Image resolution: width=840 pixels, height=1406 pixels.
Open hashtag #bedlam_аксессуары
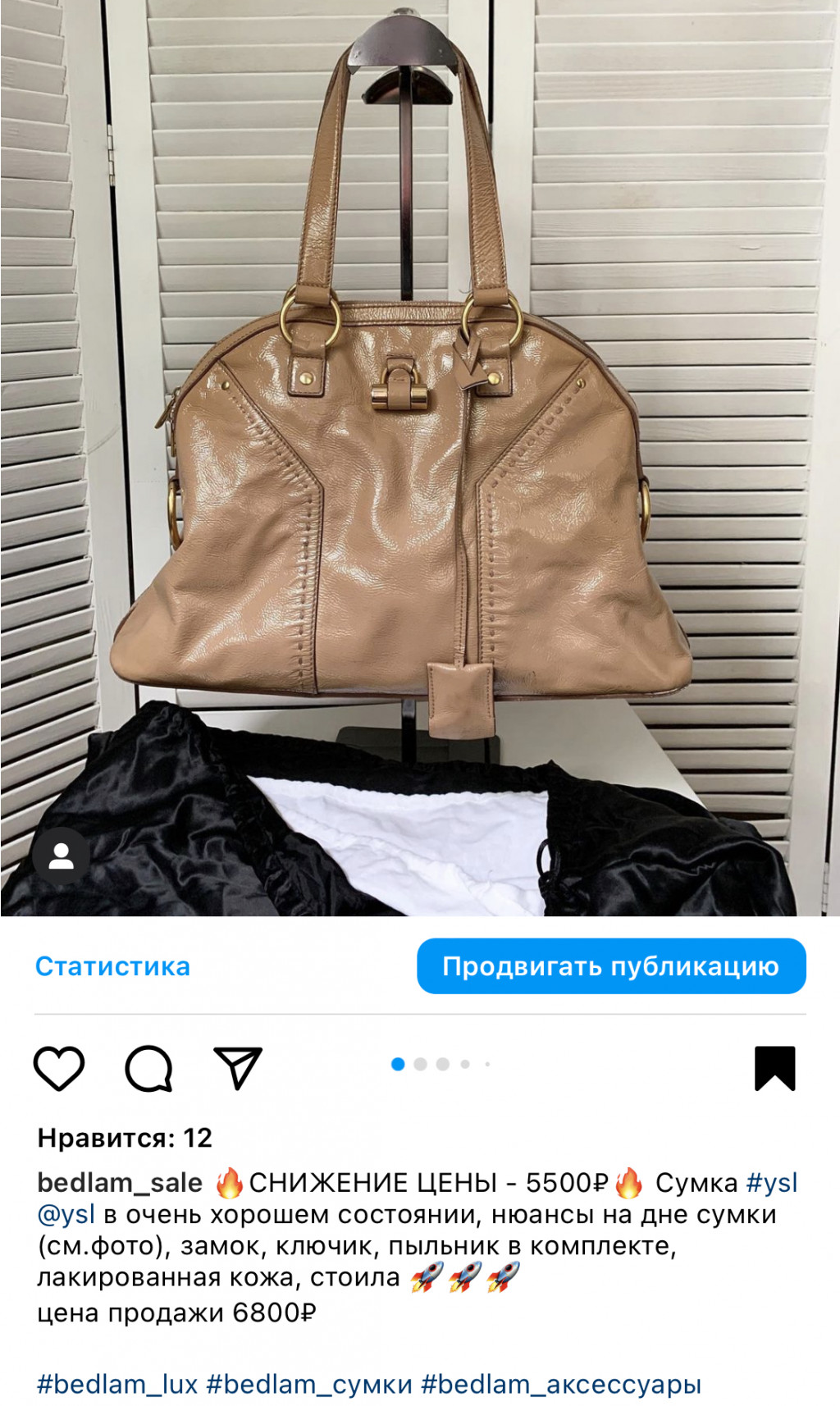[561, 1385]
